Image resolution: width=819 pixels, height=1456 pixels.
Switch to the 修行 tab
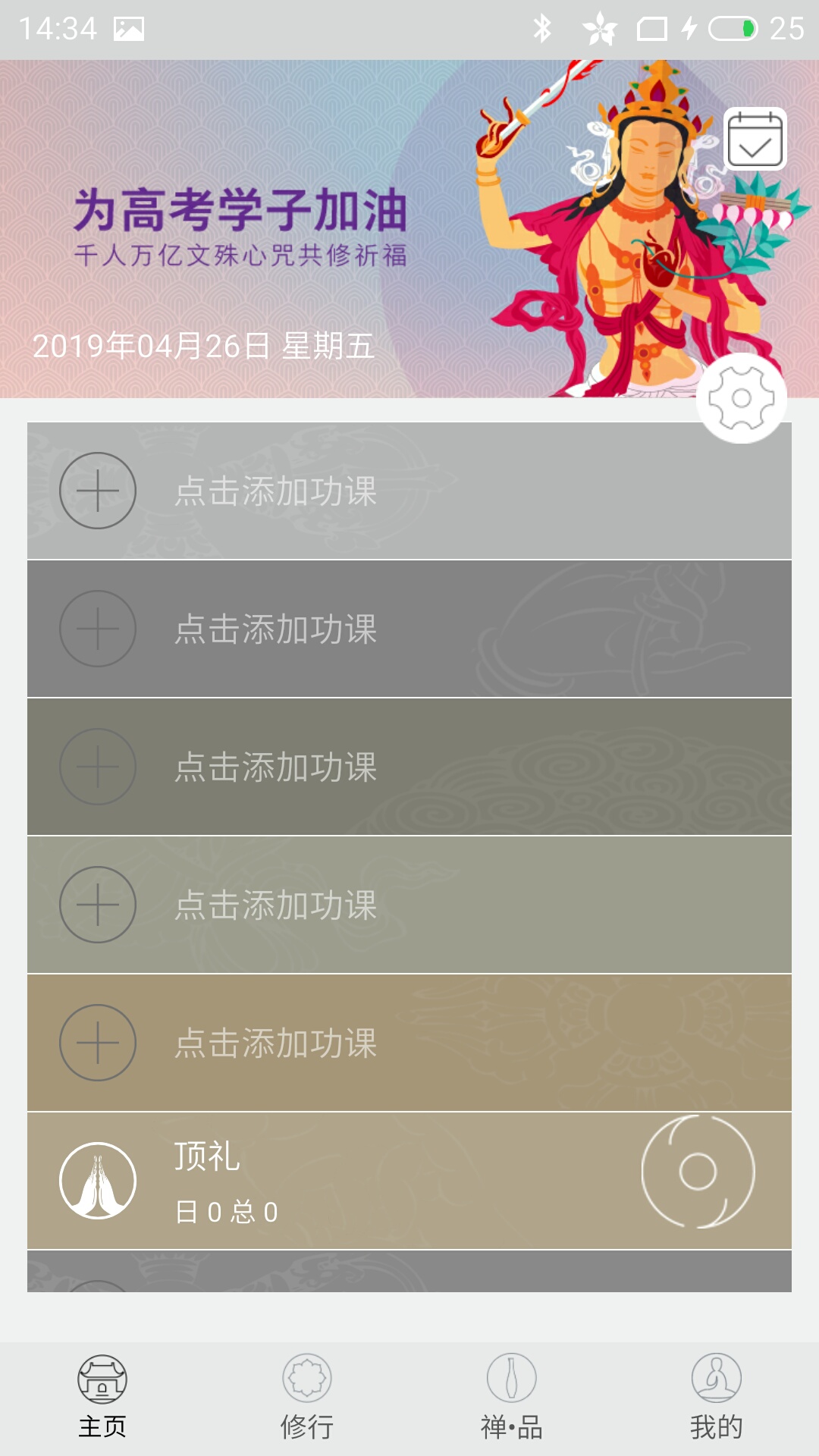tap(307, 1397)
